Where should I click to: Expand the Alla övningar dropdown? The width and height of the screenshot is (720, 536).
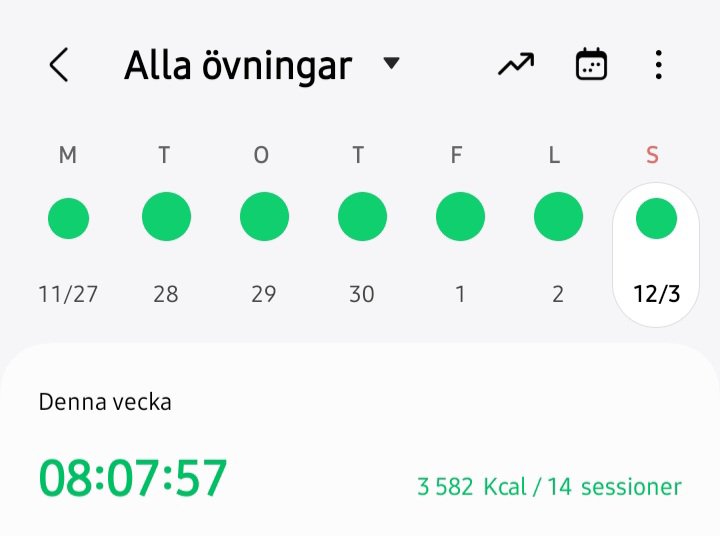pos(391,65)
